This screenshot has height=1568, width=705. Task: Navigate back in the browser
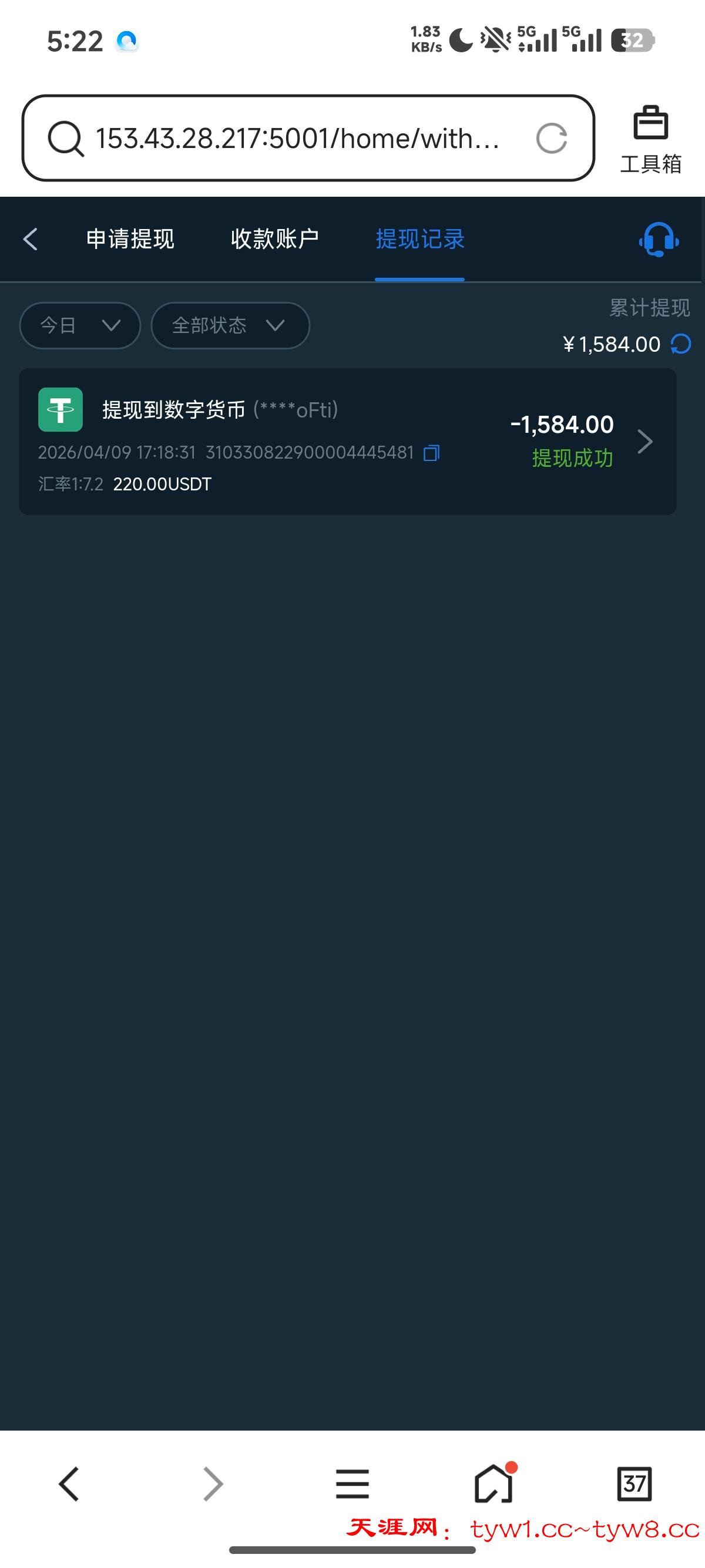69,1484
